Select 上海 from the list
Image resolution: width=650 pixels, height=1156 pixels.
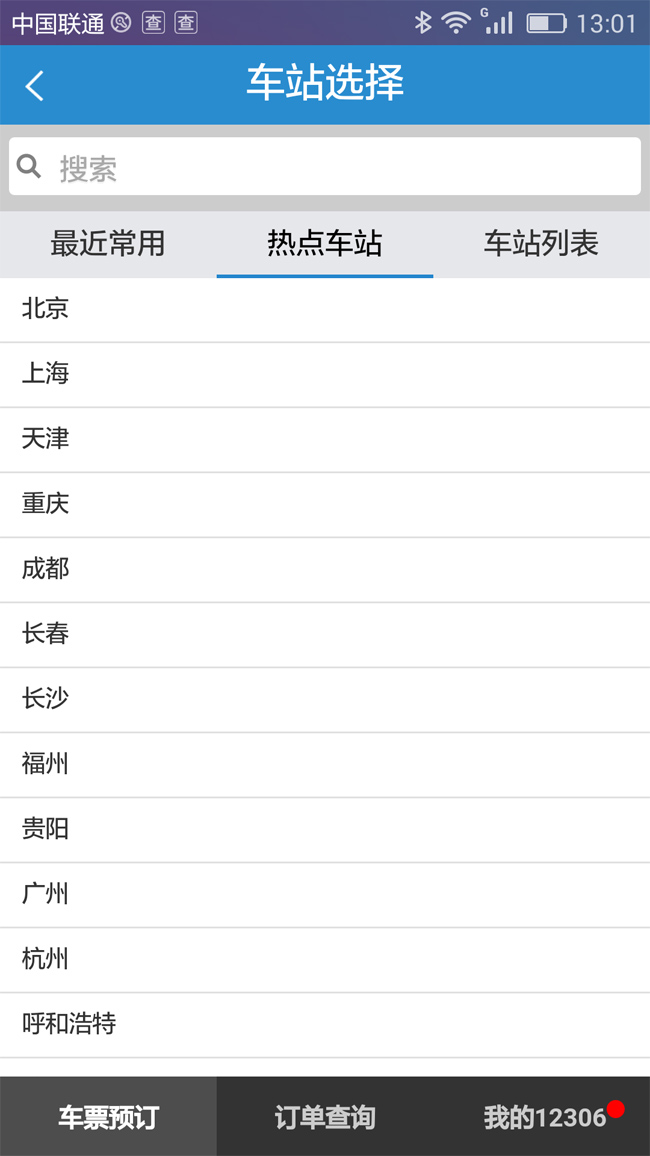pos(325,375)
